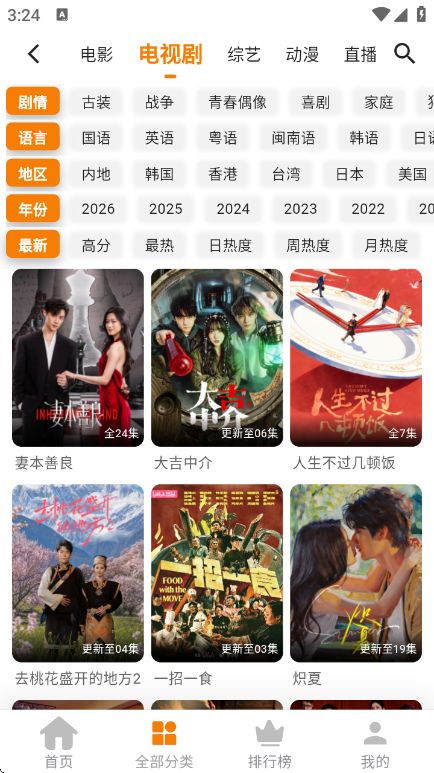Open the 动漫 tab

302,54
